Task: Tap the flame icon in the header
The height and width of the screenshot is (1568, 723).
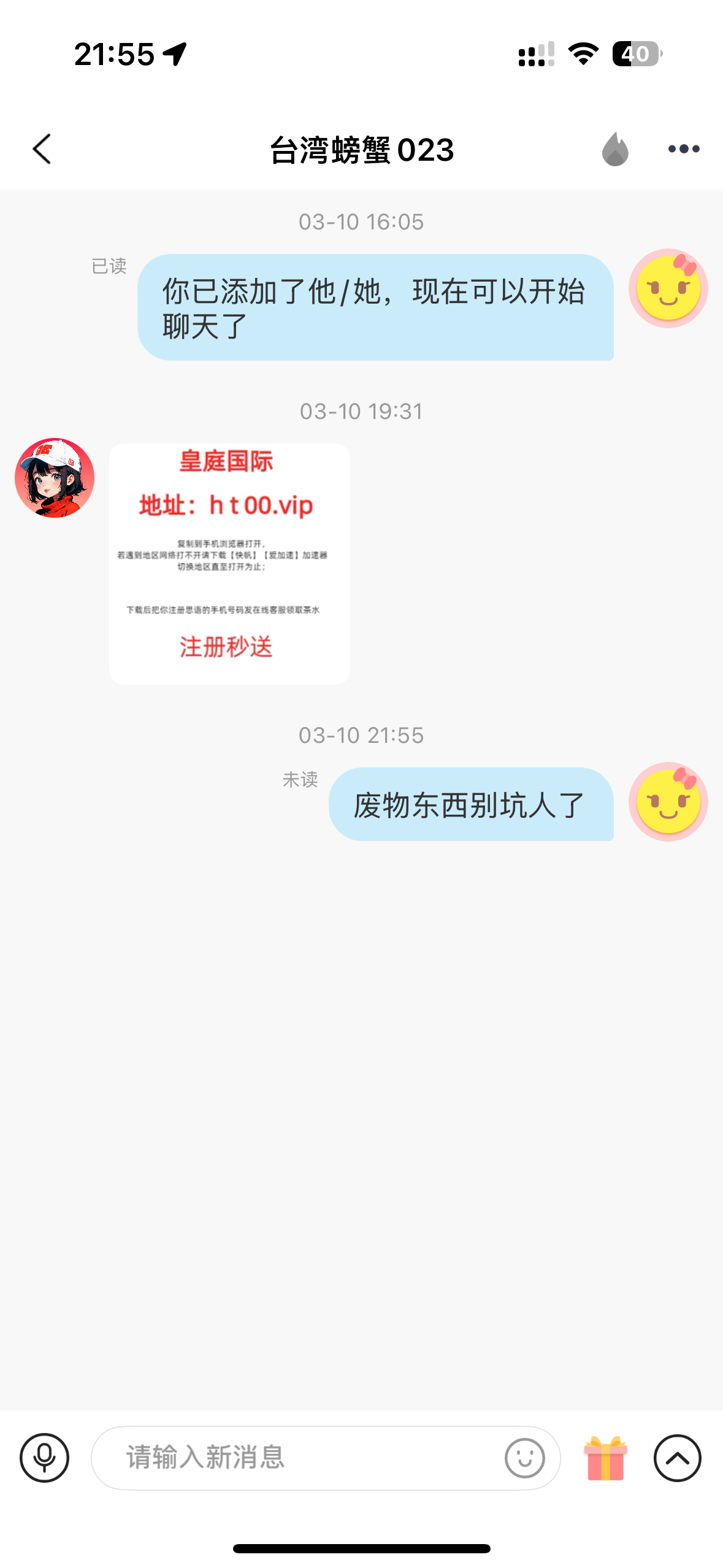Action: 615,149
